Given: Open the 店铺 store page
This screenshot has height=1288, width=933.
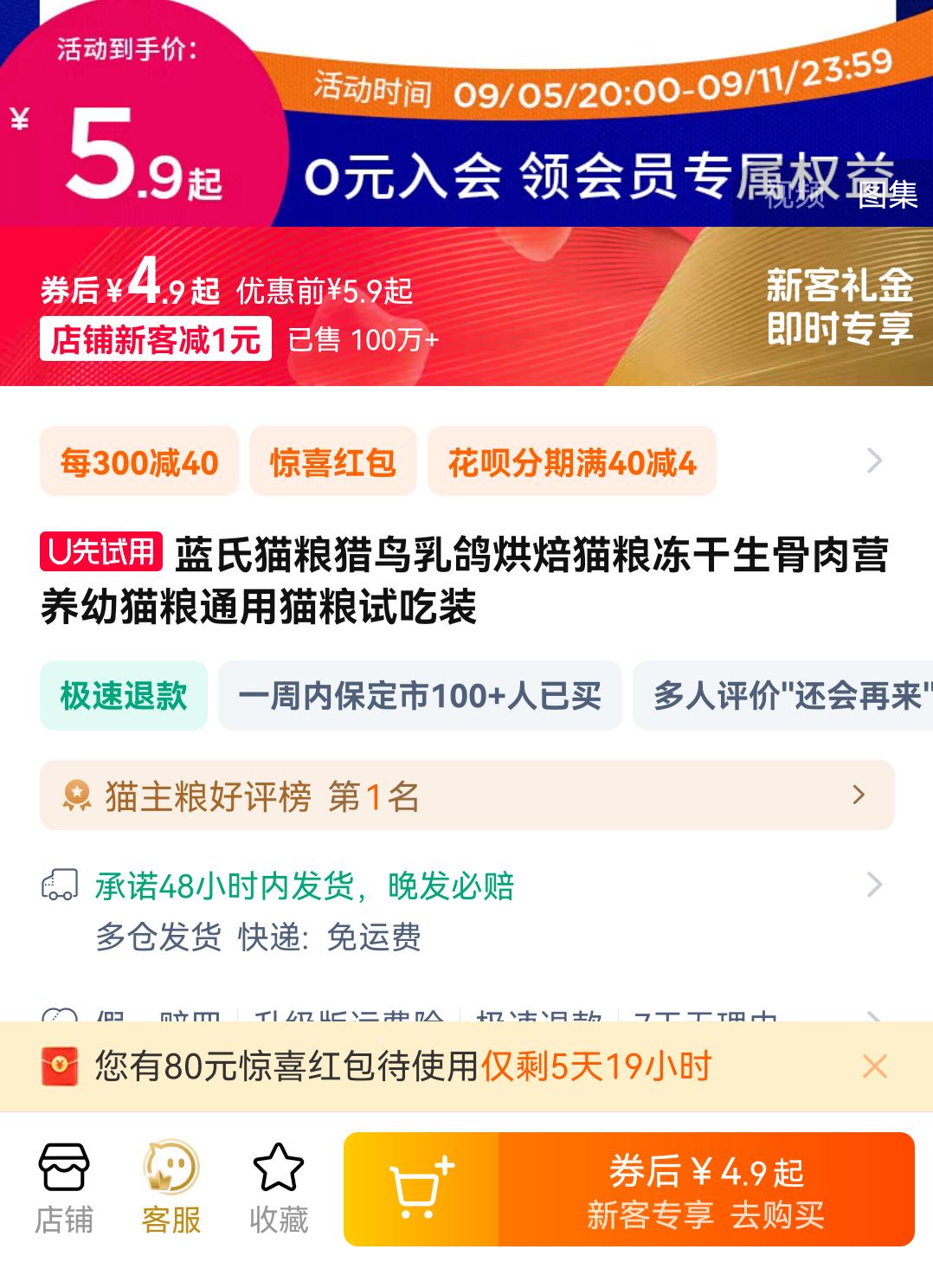Looking at the screenshot, I should coord(63,1188).
